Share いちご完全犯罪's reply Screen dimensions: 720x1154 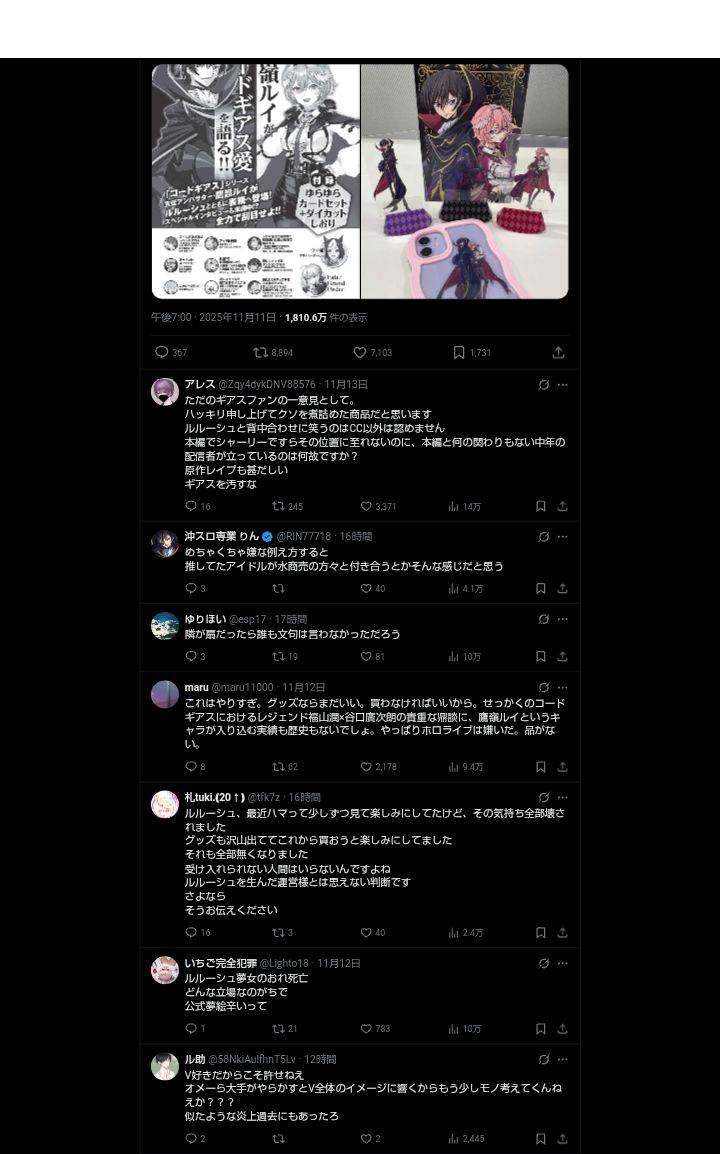coord(562,1028)
